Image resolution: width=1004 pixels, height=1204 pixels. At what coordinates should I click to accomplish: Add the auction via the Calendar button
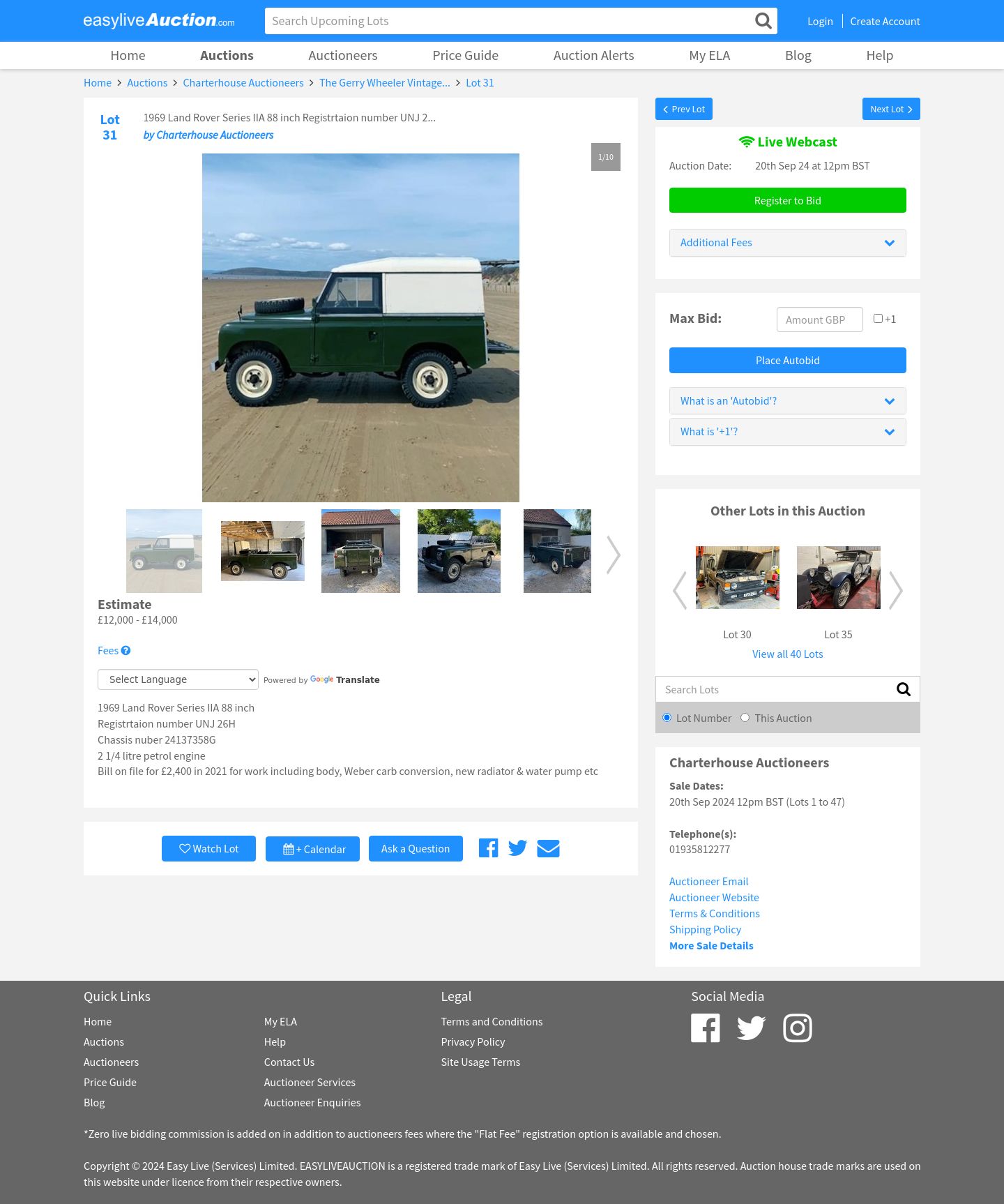(312, 849)
